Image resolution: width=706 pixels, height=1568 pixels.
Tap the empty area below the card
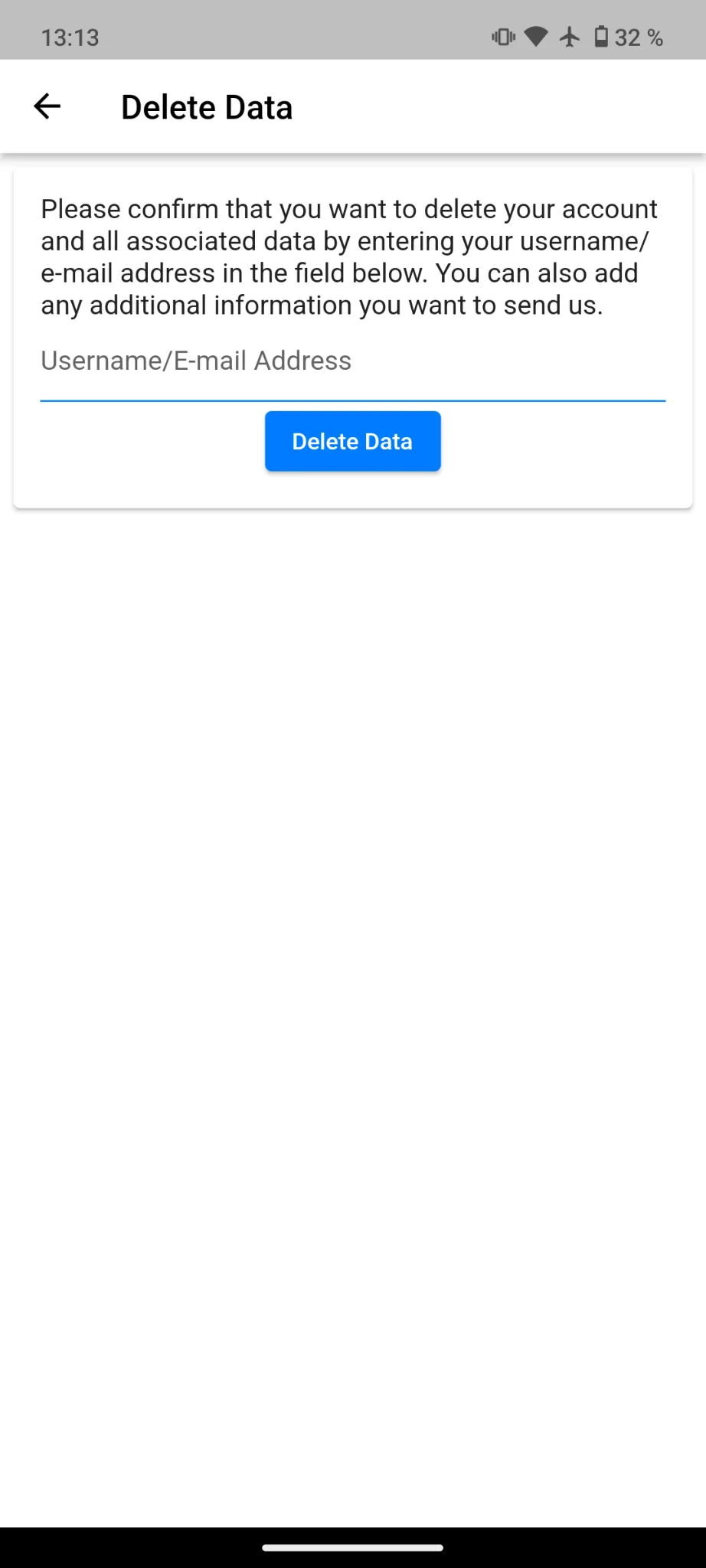(x=352, y=919)
